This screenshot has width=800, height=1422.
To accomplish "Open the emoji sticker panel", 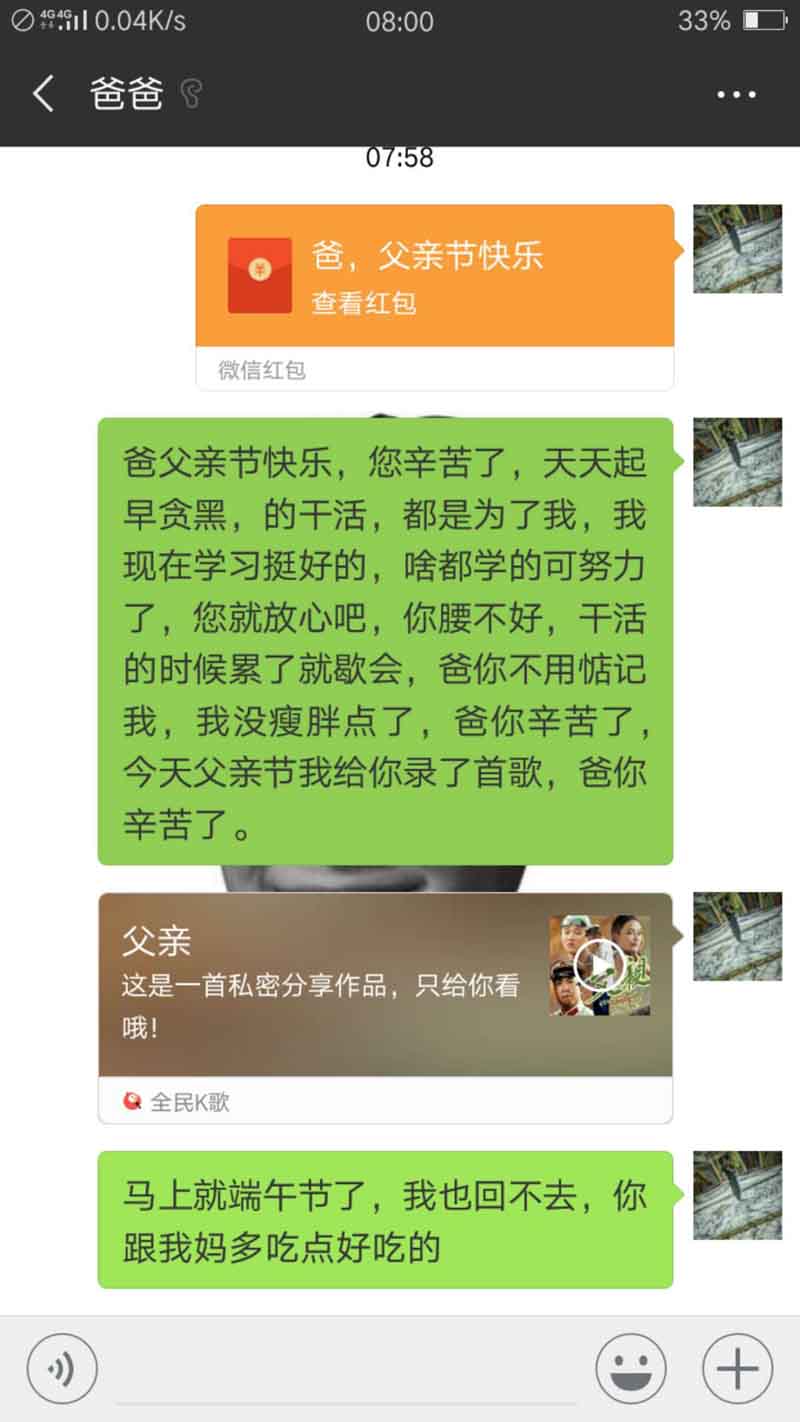I will 631,1368.
